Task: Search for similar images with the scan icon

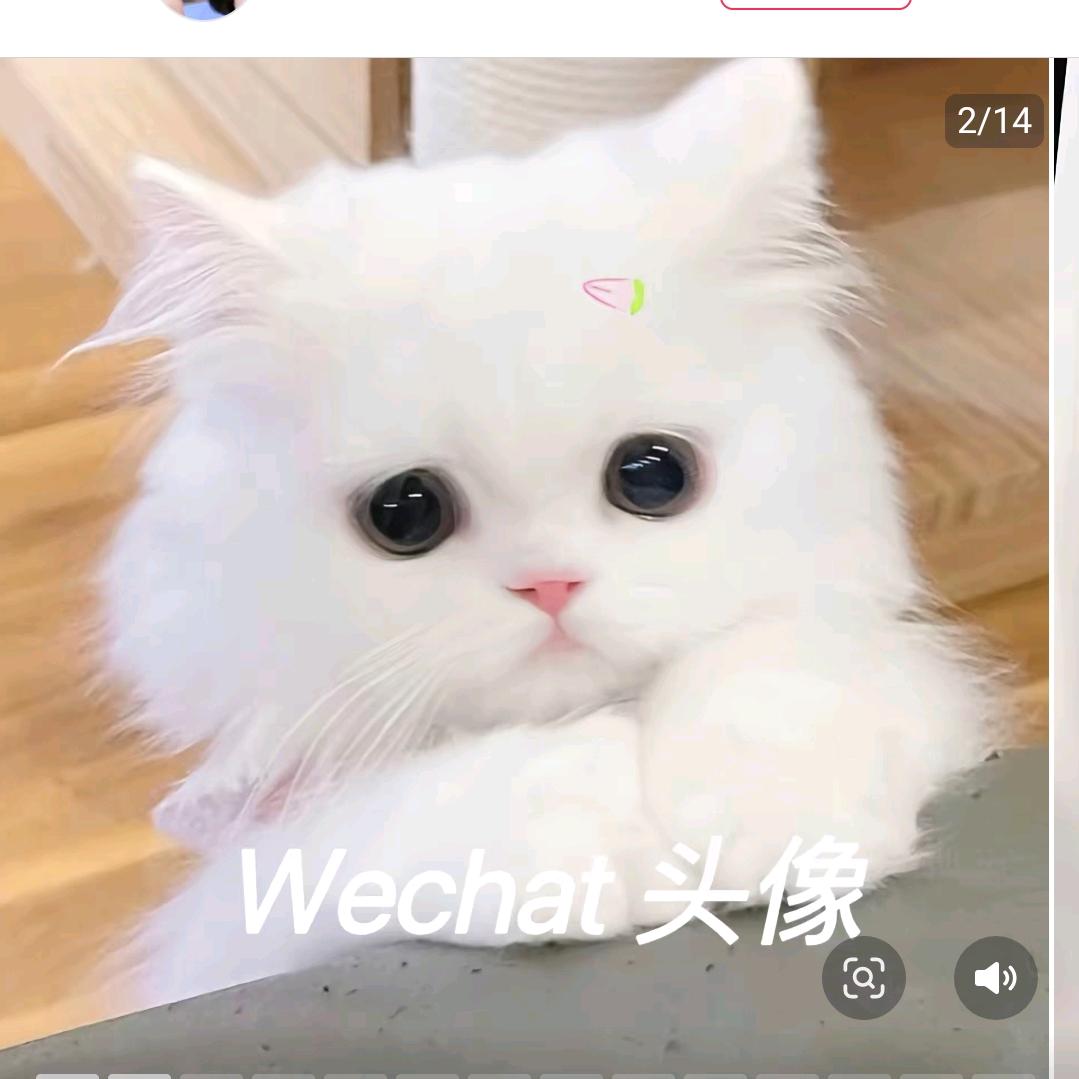Action: tap(863, 977)
